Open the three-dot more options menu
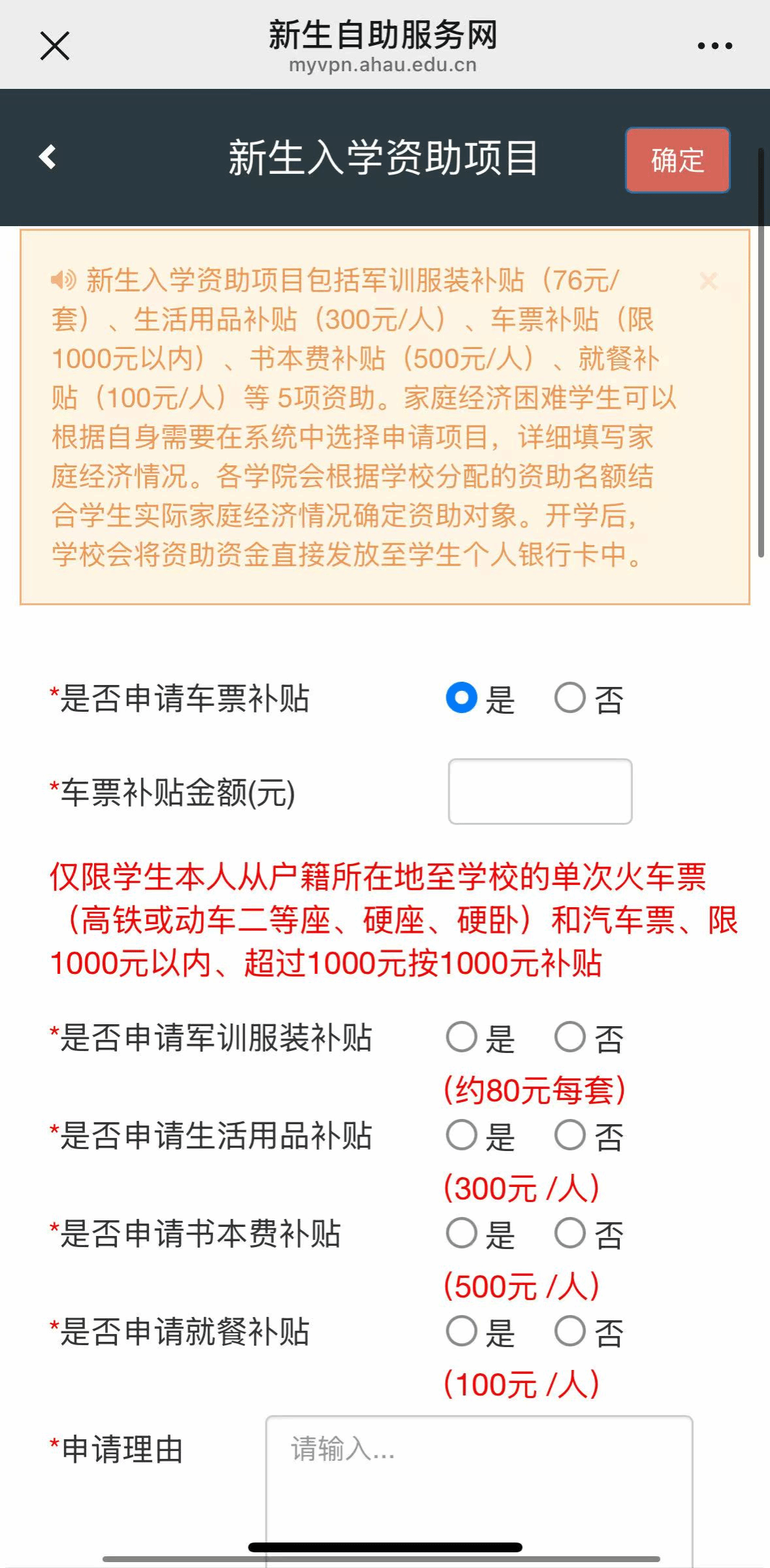The height and width of the screenshot is (1568, 770). pos(714,46)
